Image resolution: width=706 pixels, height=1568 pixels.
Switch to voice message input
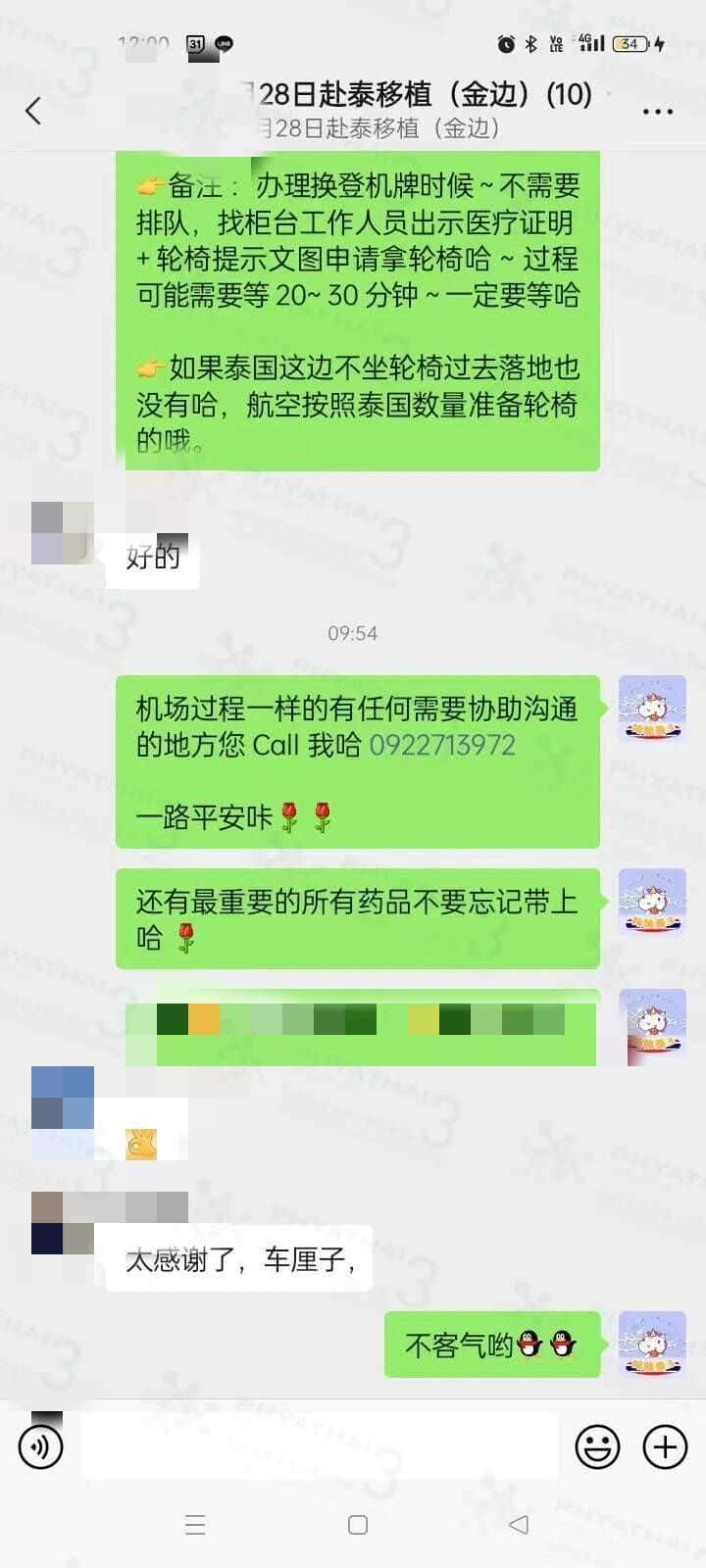point(41,1446)
